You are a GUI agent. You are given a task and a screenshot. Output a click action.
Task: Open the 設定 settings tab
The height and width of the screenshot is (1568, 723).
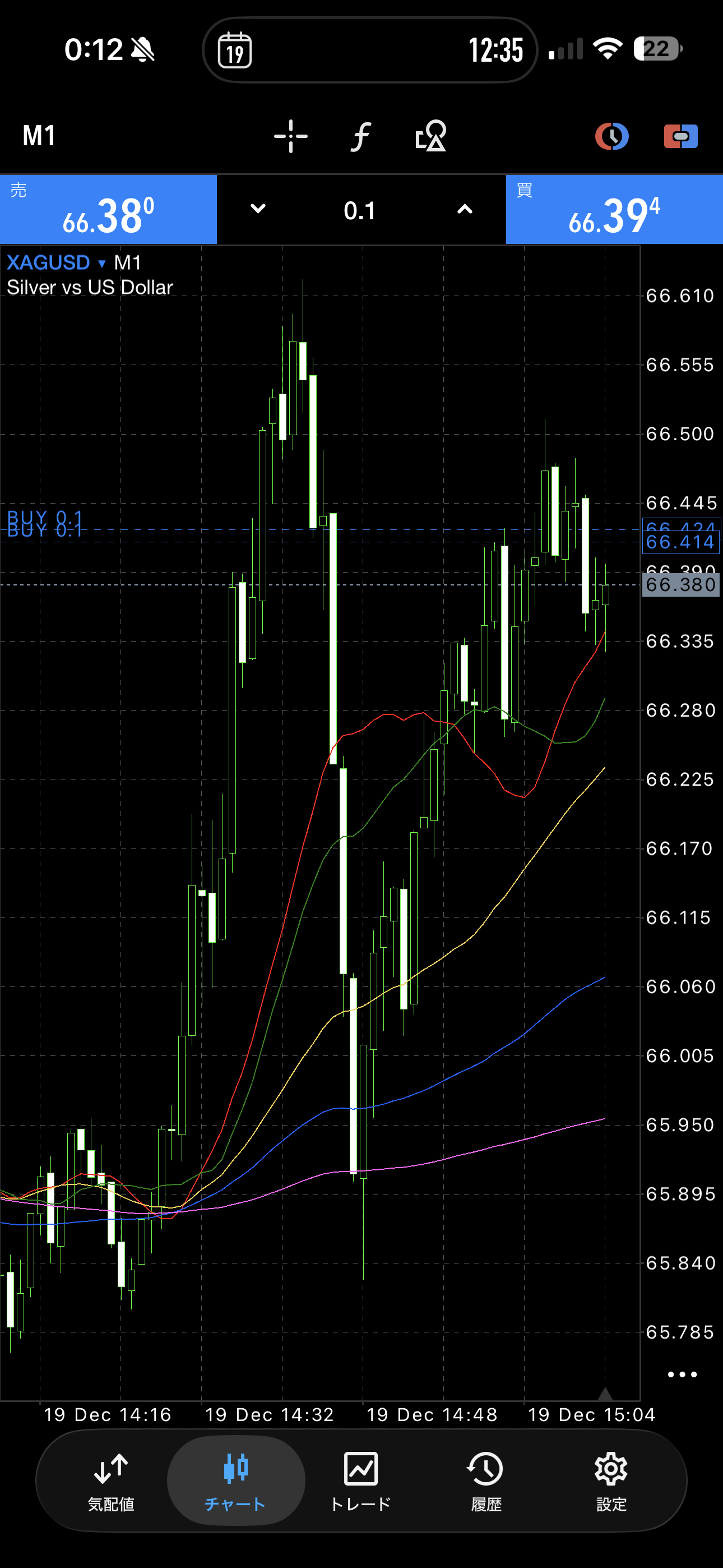(611, 1480)
